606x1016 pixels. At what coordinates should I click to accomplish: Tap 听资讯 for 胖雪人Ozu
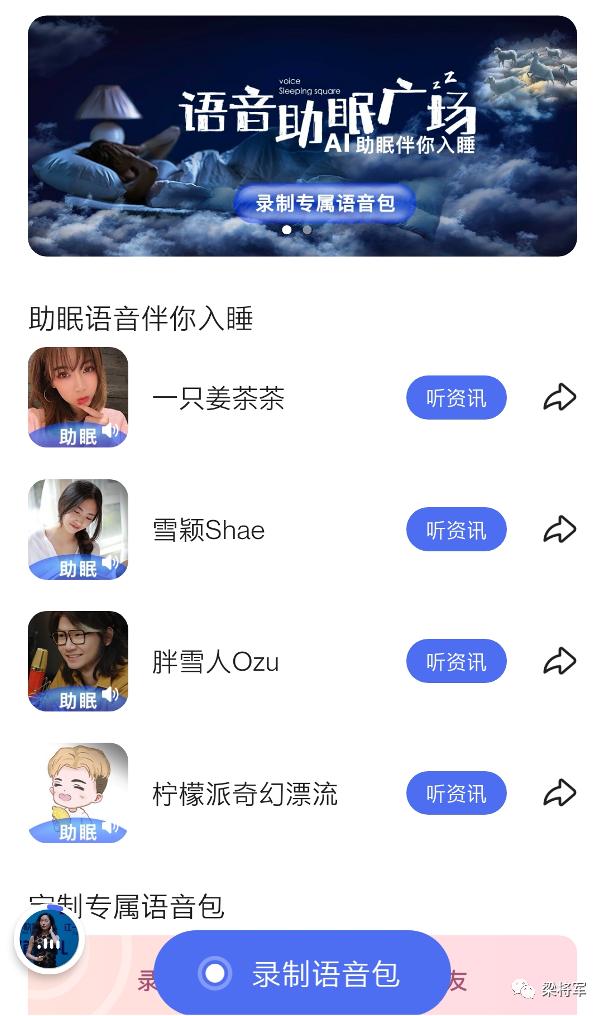pos(456,662)
